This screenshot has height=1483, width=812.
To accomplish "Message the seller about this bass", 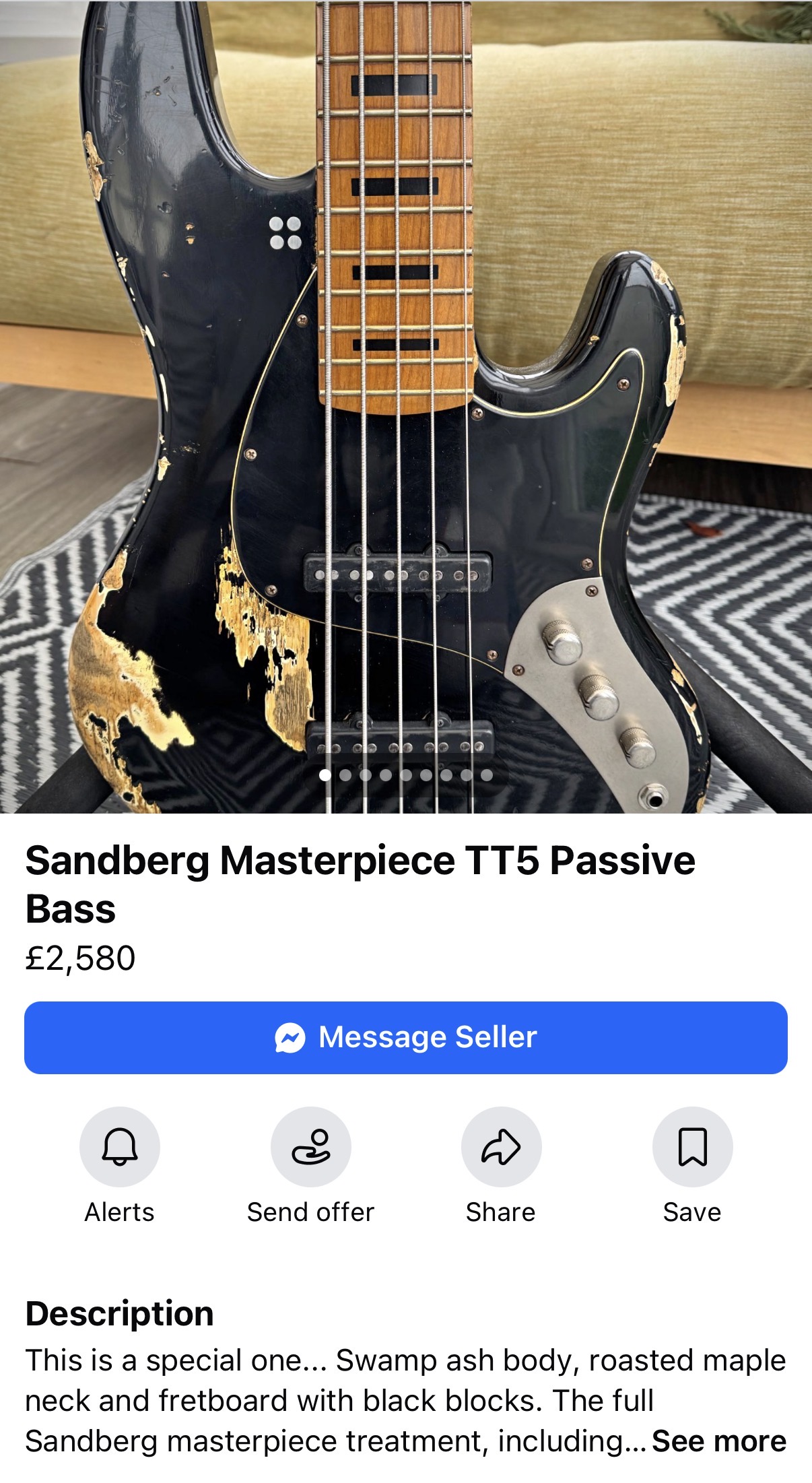I will 406,1037.
